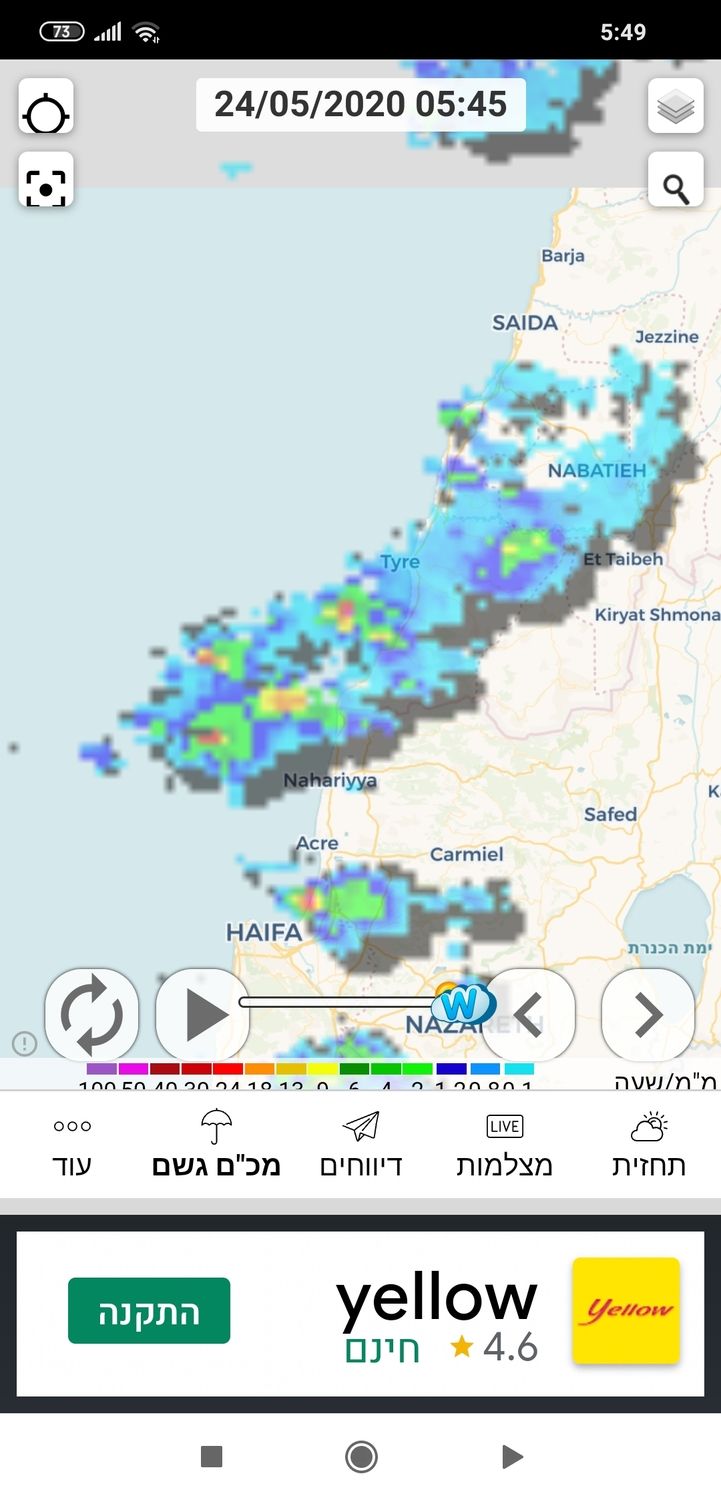Go to Android home screen
The image size is (721, 1500).
pyautogui.click(x=361, y=1457)
